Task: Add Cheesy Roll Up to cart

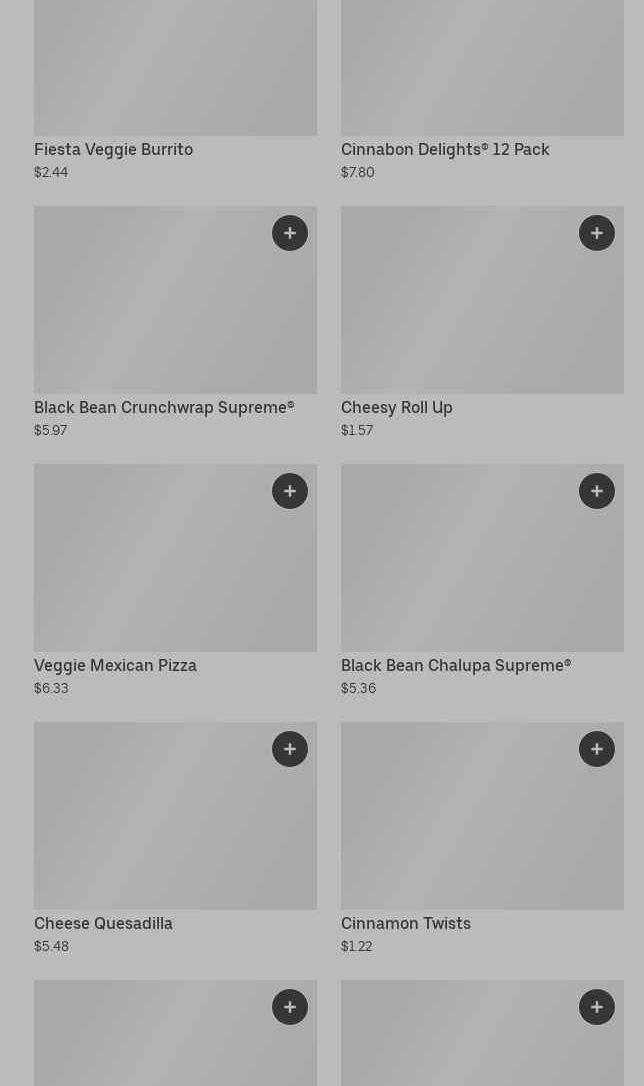Action: point(597,233)
